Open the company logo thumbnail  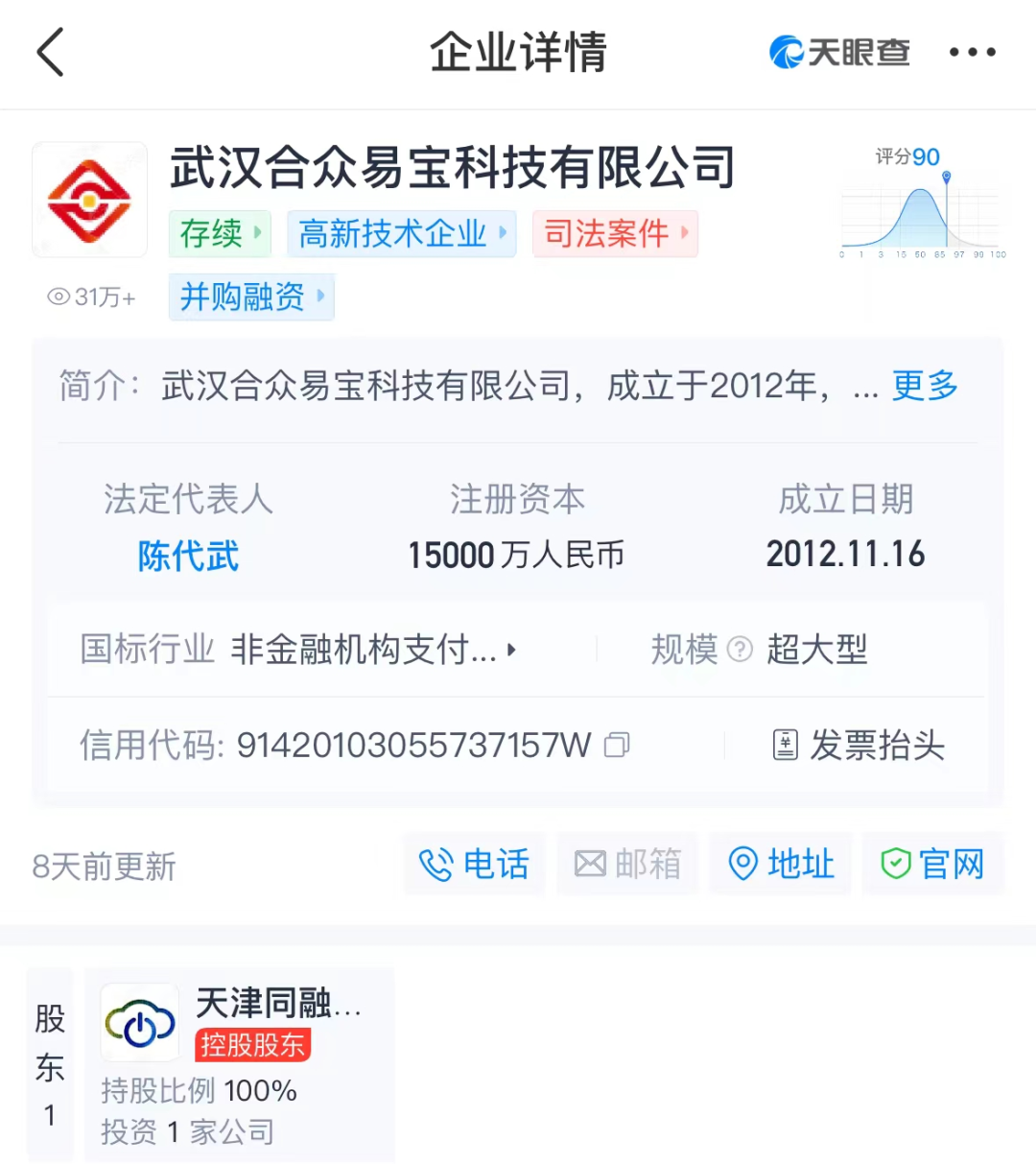pos(89,200)
